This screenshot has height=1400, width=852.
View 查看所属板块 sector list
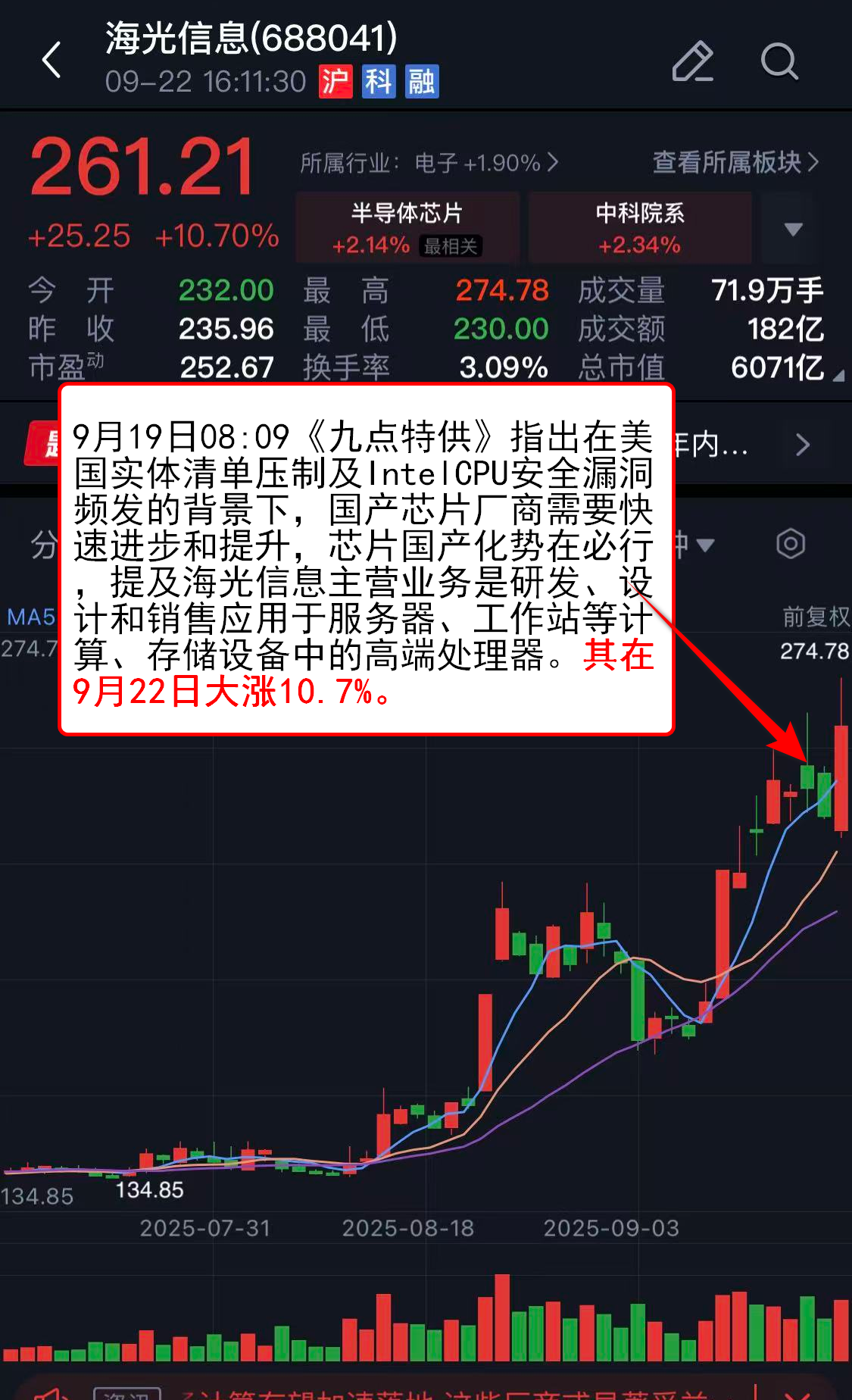[735, 162]
